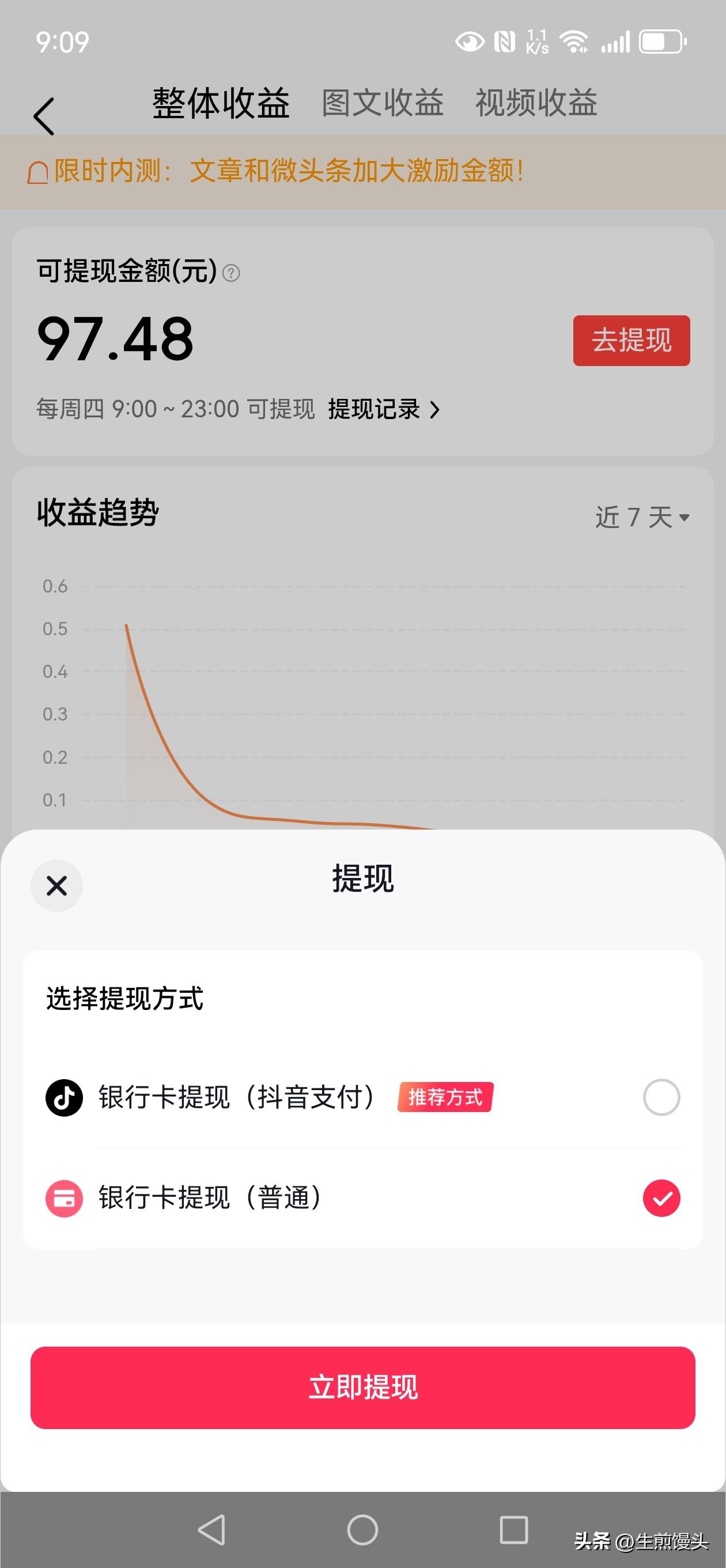The image size is (726, 1568).
Task: Click the Douyin logo beside 银行卡提现（抖音支付）
Action: coord(63,1098)
